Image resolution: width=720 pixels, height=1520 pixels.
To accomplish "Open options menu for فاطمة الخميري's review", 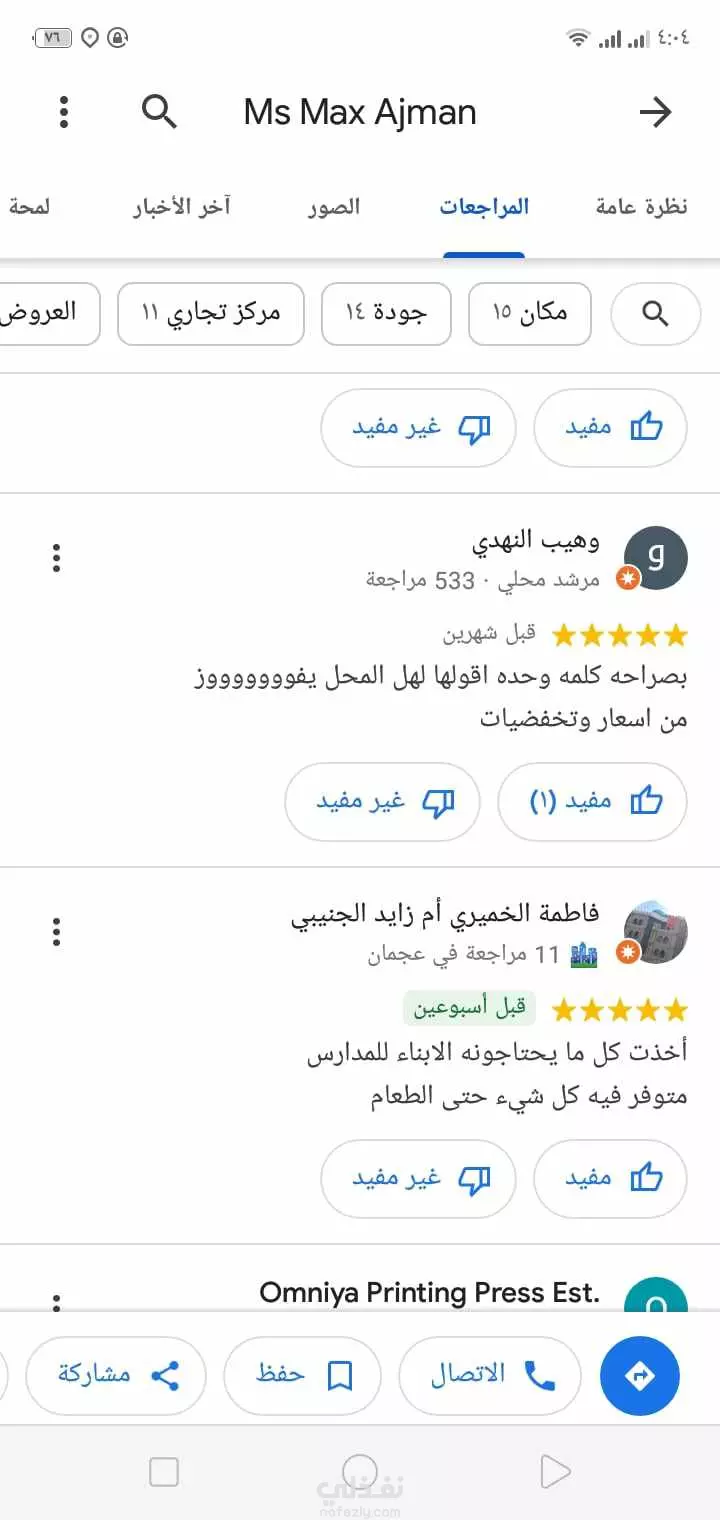I will pyautogui.click(x=57, y=932).
